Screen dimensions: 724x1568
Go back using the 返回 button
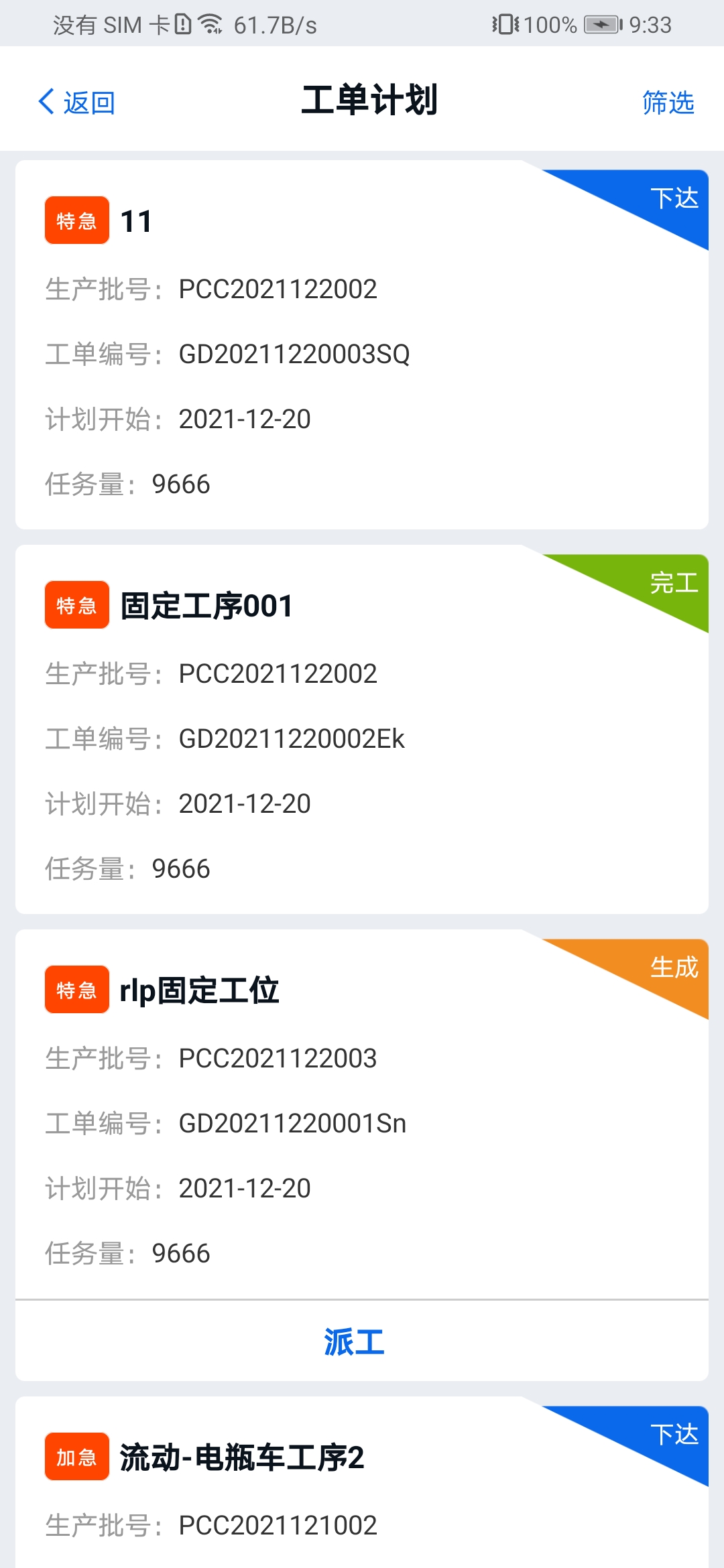point(76,103)
